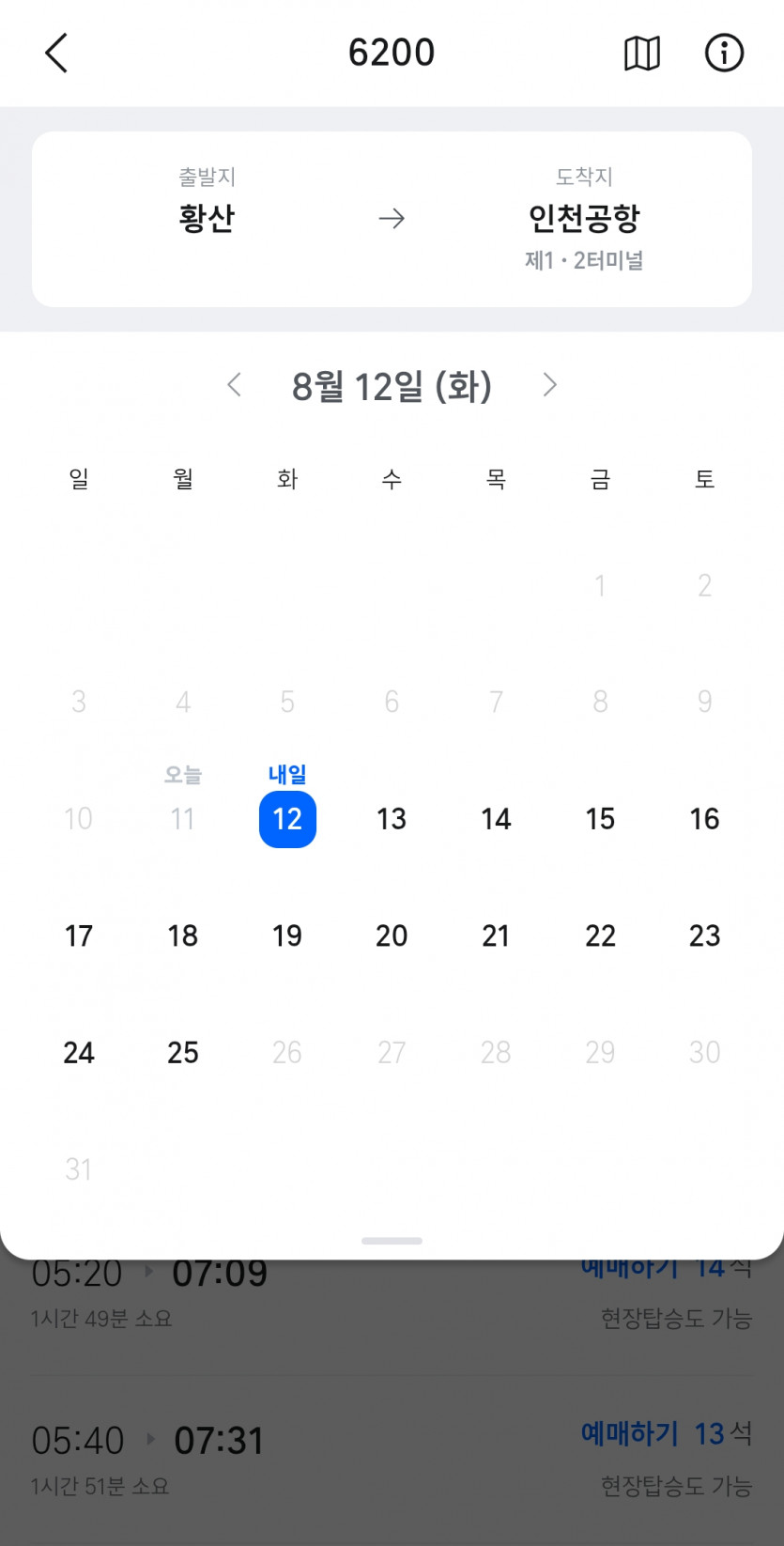The height and width of the screenshot is (1546, 784).
Task: Go to the next day arrow
Action: click(x=550, y=385)
